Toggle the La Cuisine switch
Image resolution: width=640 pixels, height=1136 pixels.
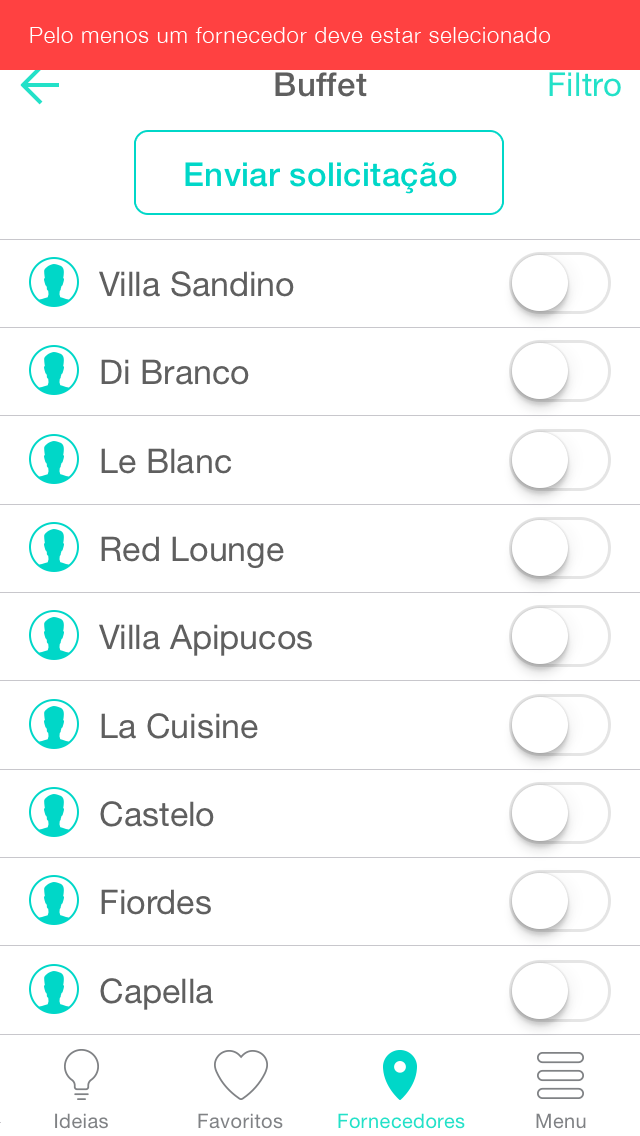[560, 725]
